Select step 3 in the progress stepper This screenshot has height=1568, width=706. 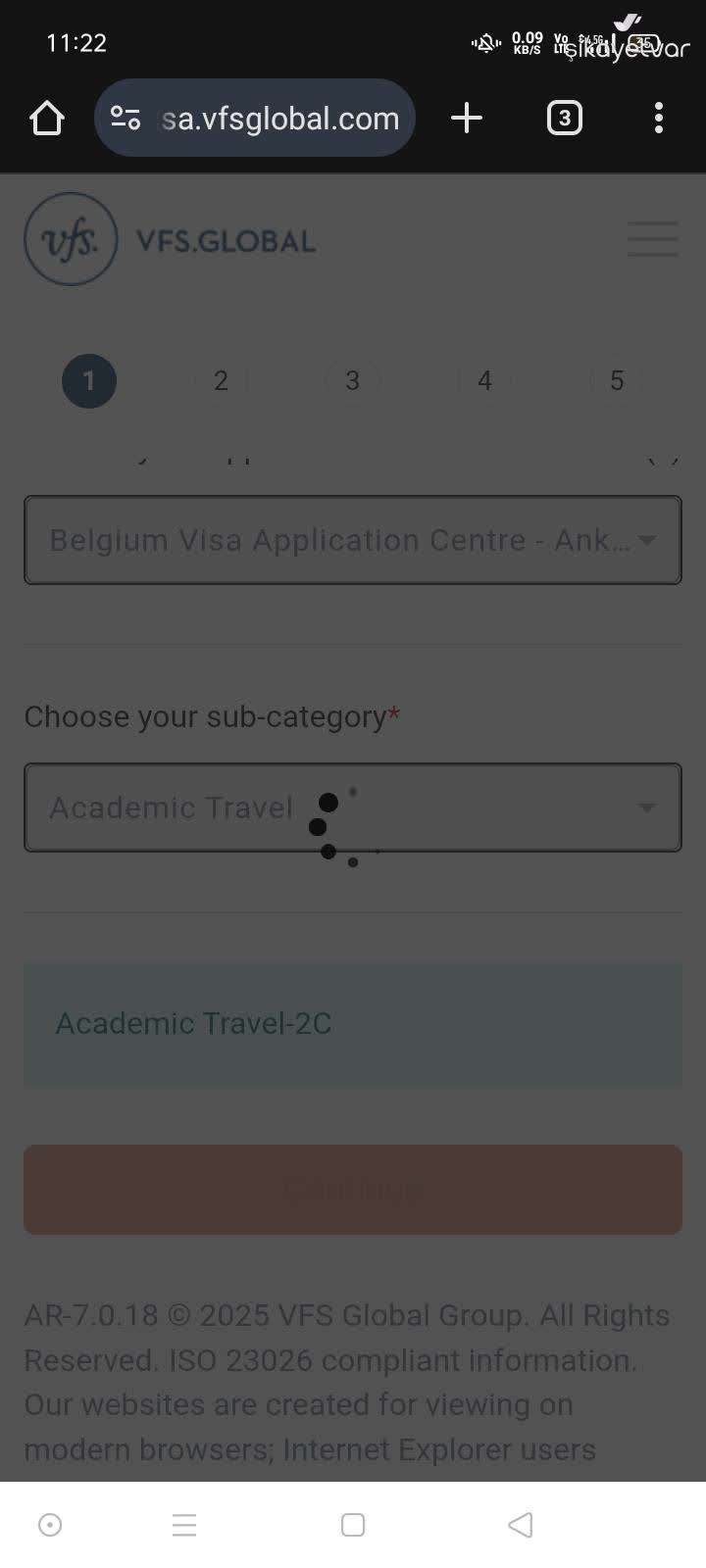click(x=353, y=381)
